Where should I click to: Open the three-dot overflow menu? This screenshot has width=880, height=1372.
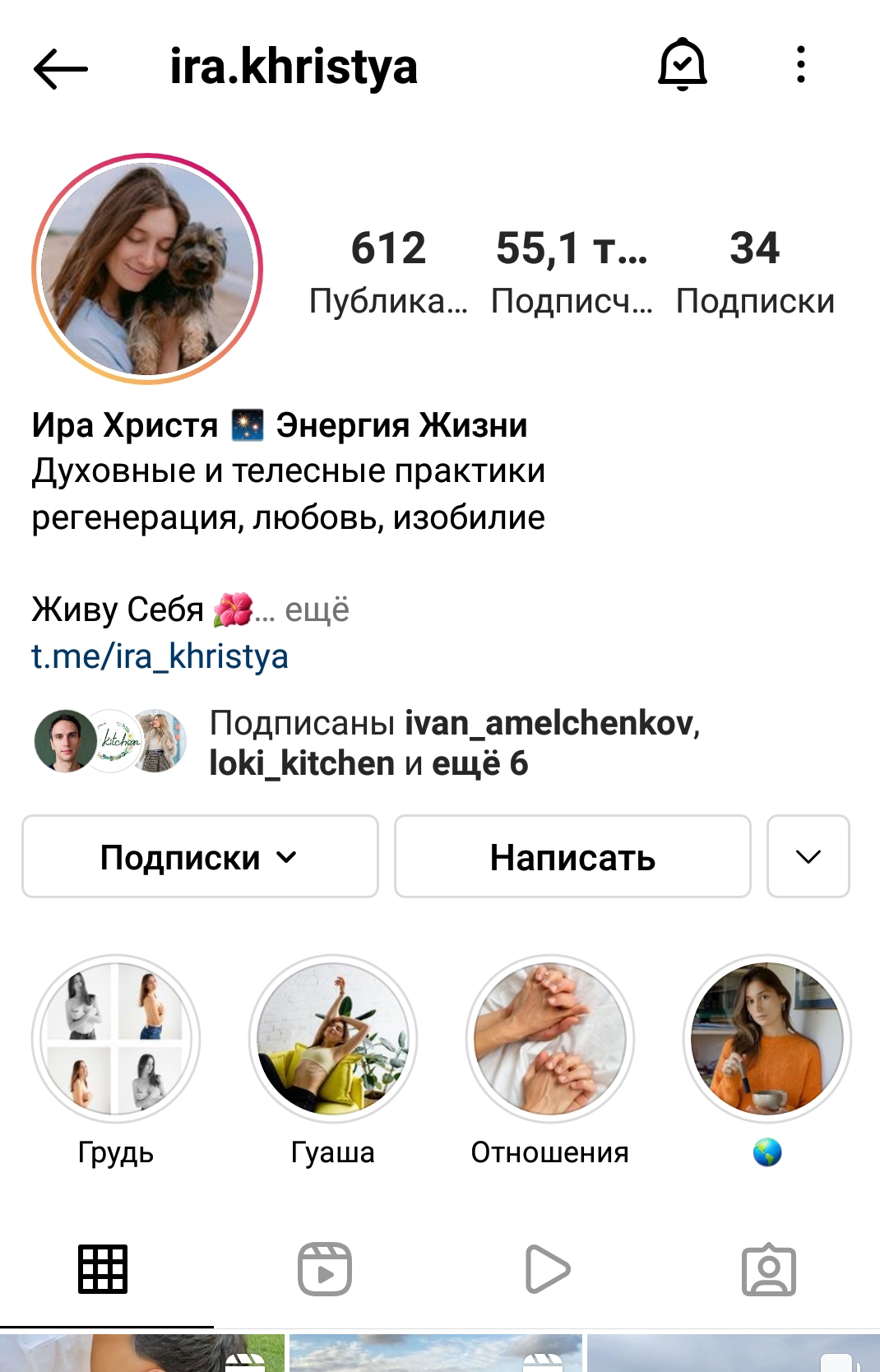click(800, 64)
